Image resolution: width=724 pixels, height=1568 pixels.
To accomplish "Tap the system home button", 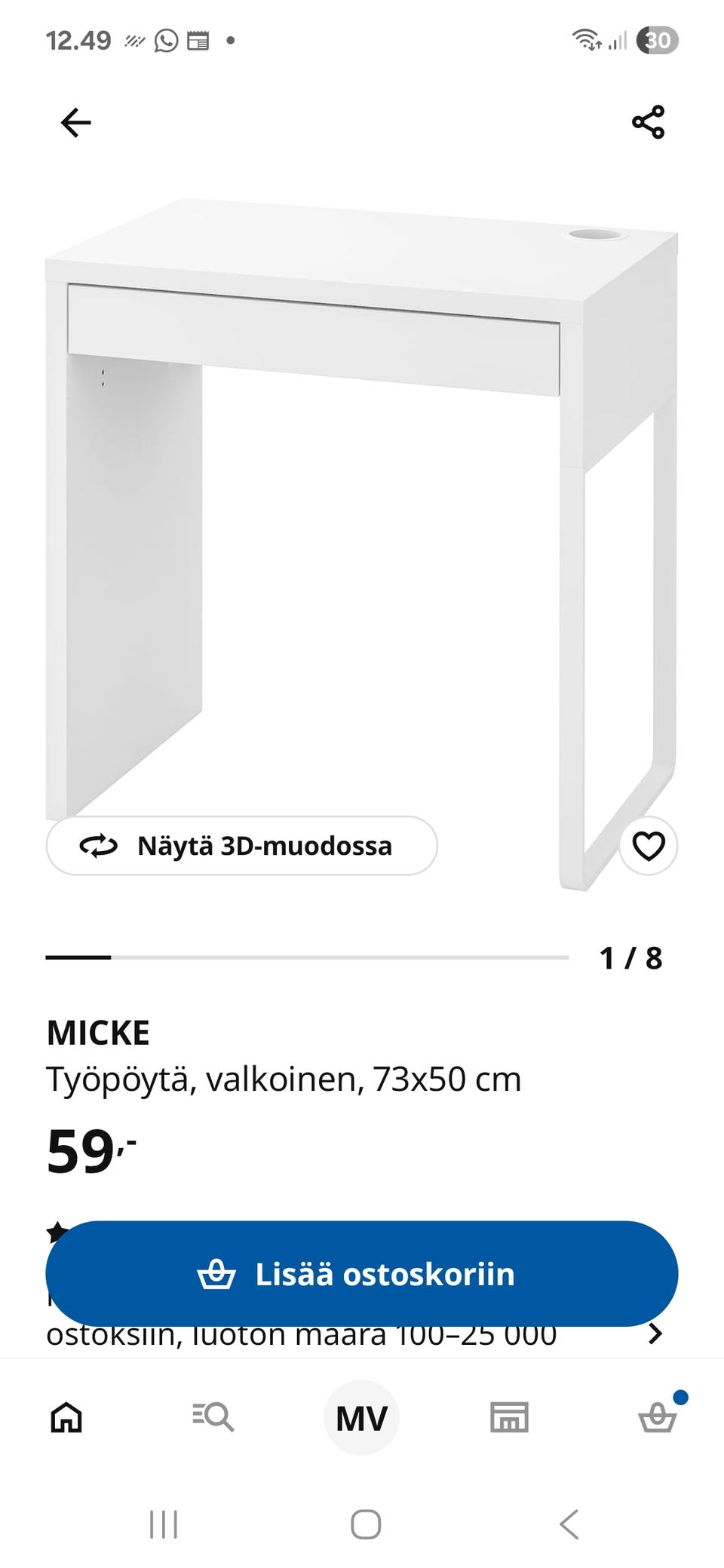I will tap(366, 1524).
